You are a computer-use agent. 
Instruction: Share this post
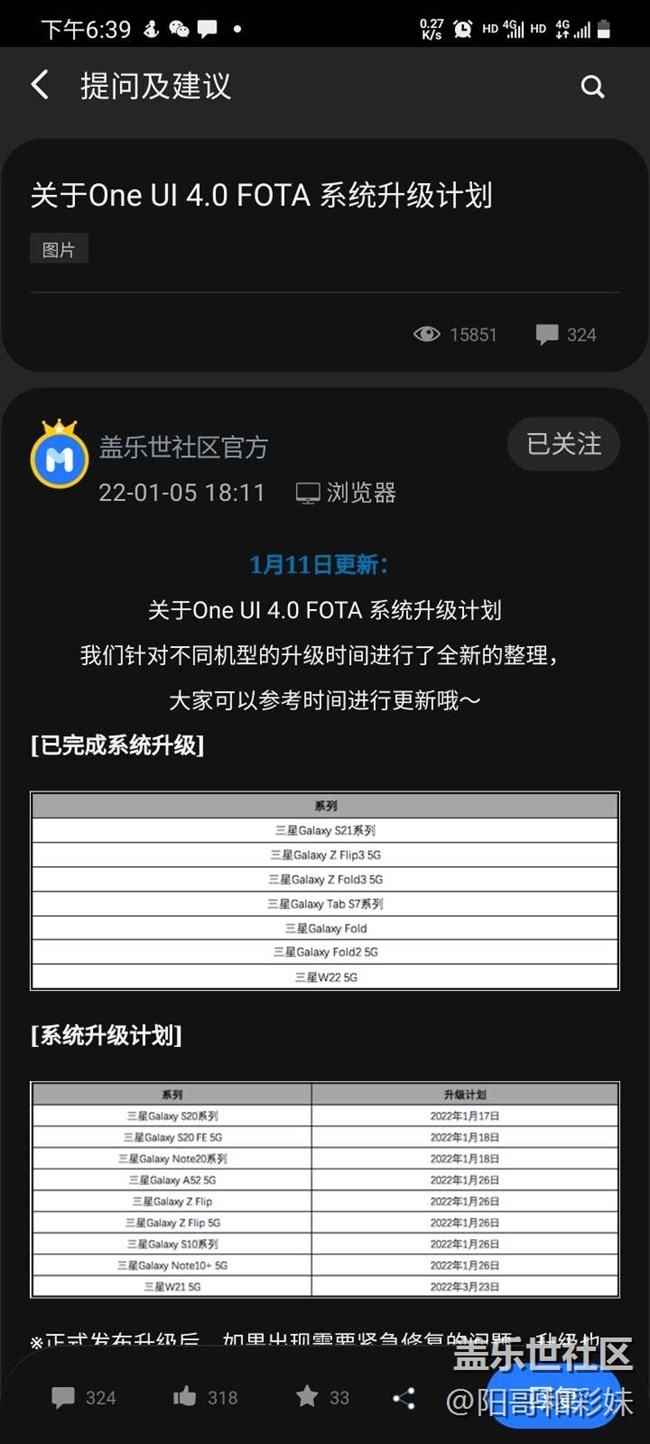tap(404, 1398)
